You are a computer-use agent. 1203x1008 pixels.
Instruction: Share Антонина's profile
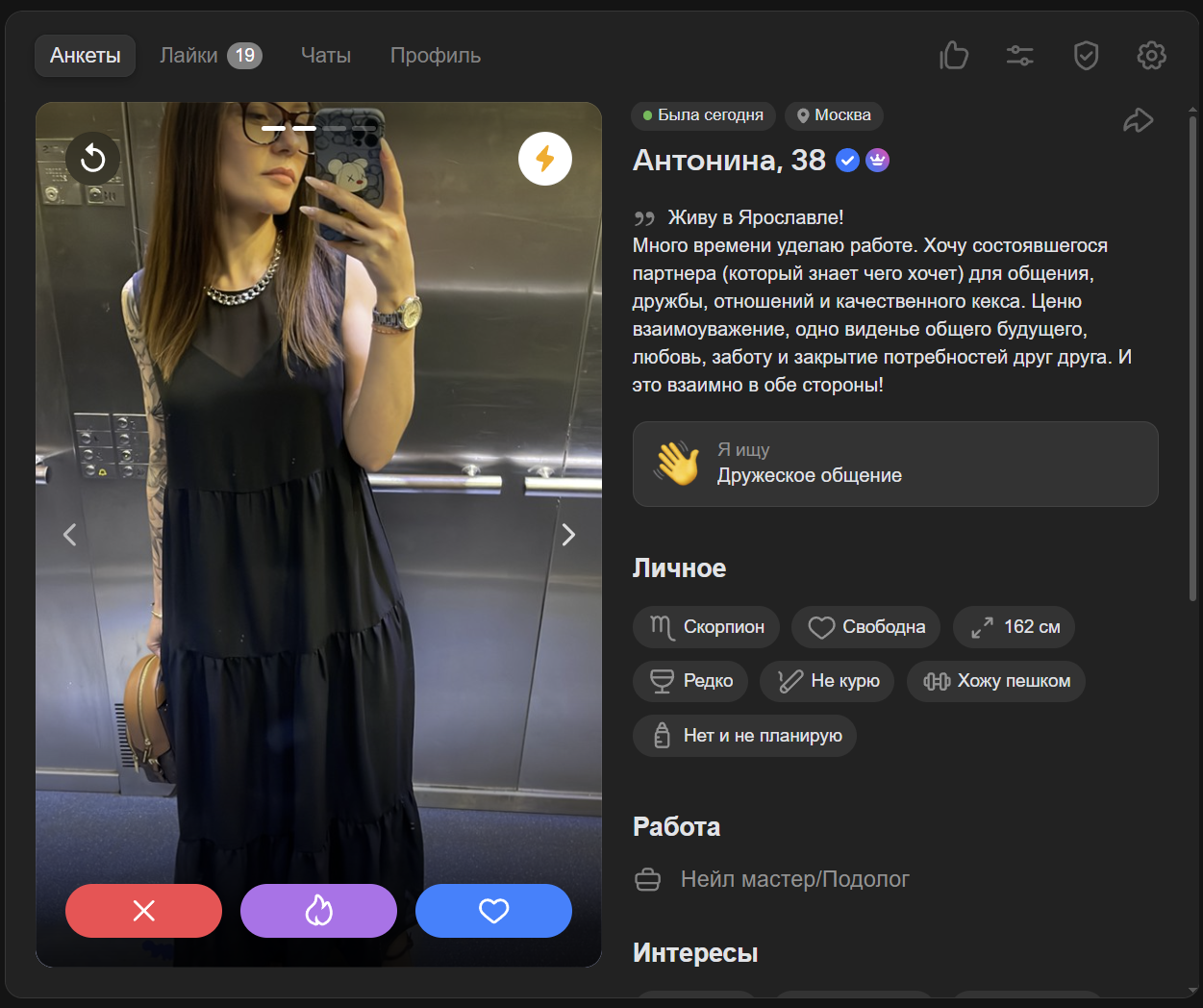(x=1138, y=120)
